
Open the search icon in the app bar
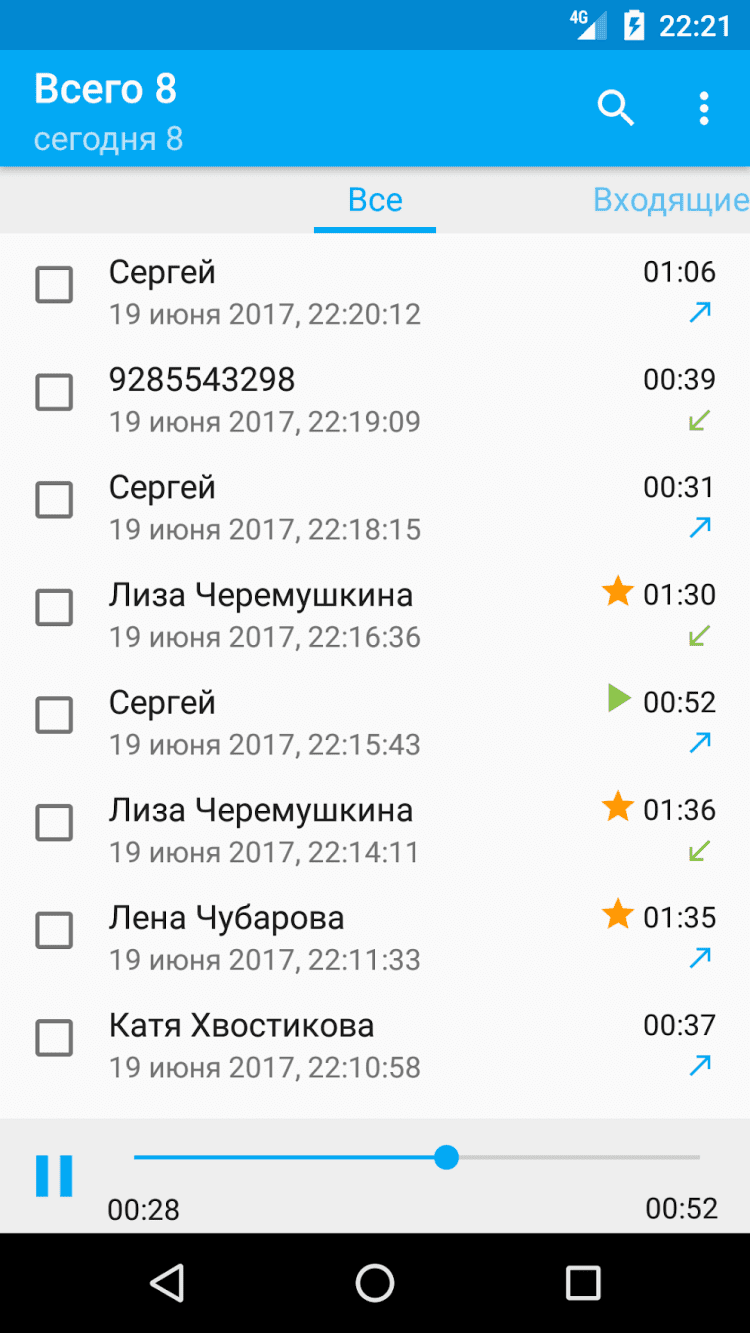click(x=616, y=108)
